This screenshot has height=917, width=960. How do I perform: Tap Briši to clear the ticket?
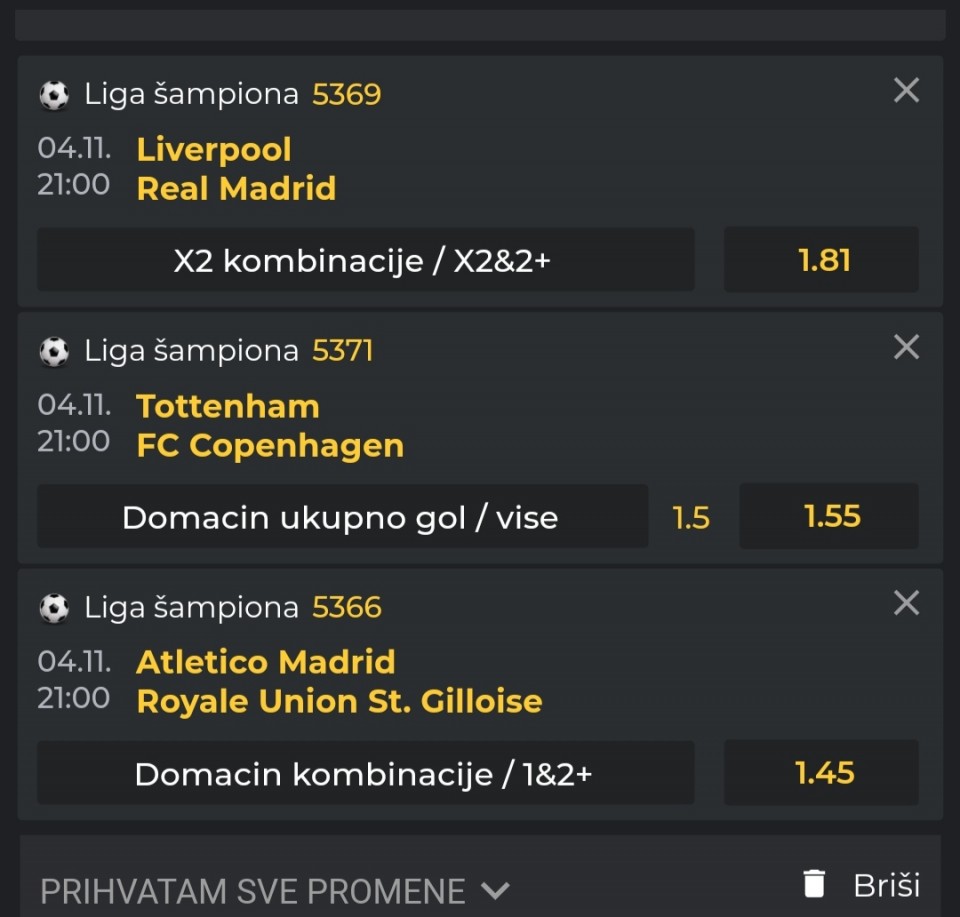tap(862, 885)
